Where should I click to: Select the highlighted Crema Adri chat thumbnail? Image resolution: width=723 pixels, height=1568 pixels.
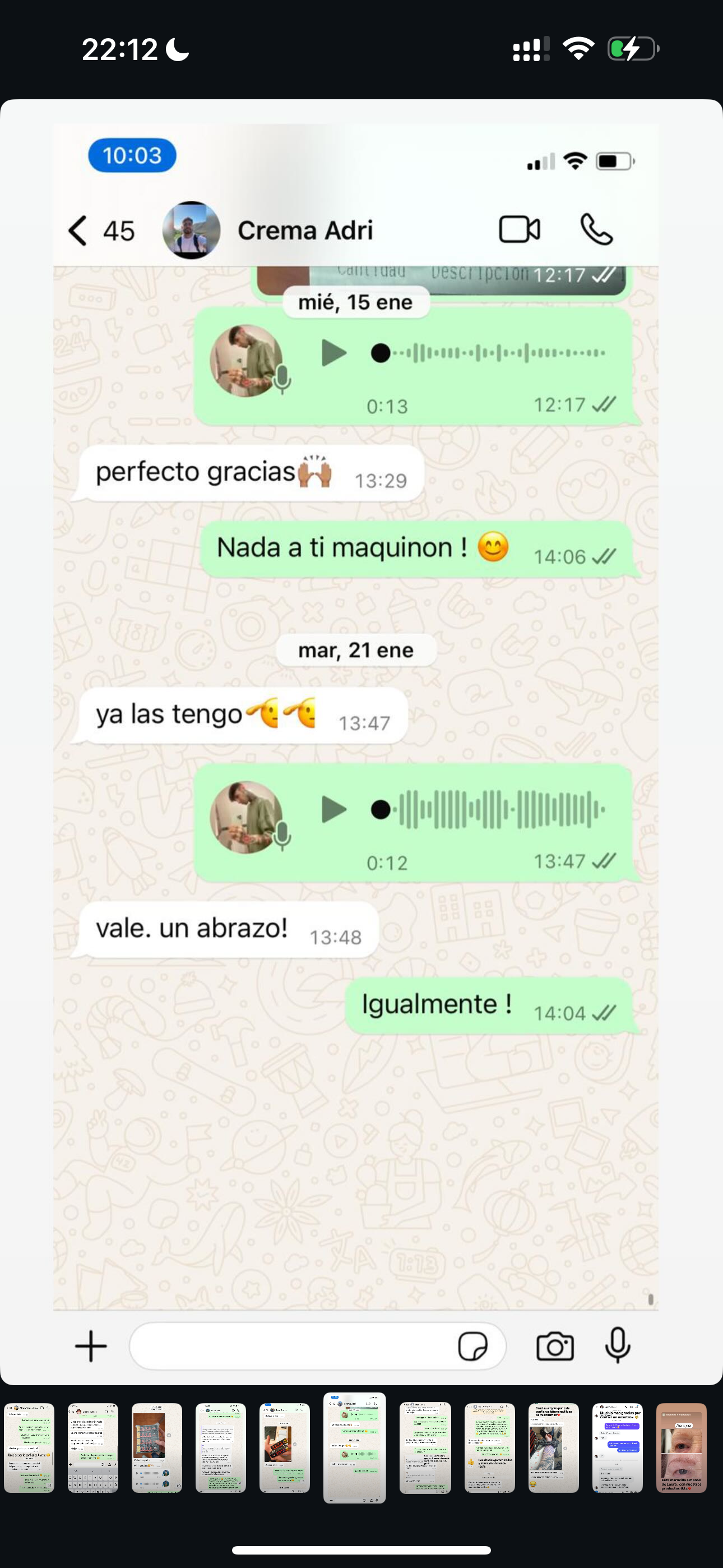354,1447
